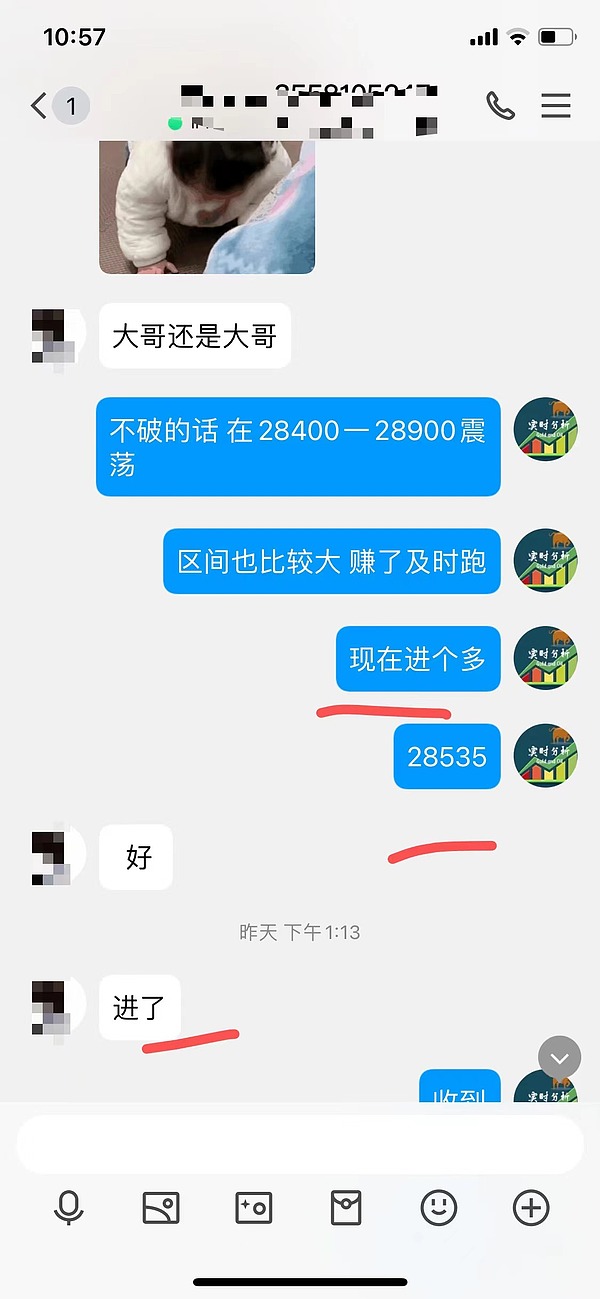Start a voice call with this contact

[x=500, y=105]
